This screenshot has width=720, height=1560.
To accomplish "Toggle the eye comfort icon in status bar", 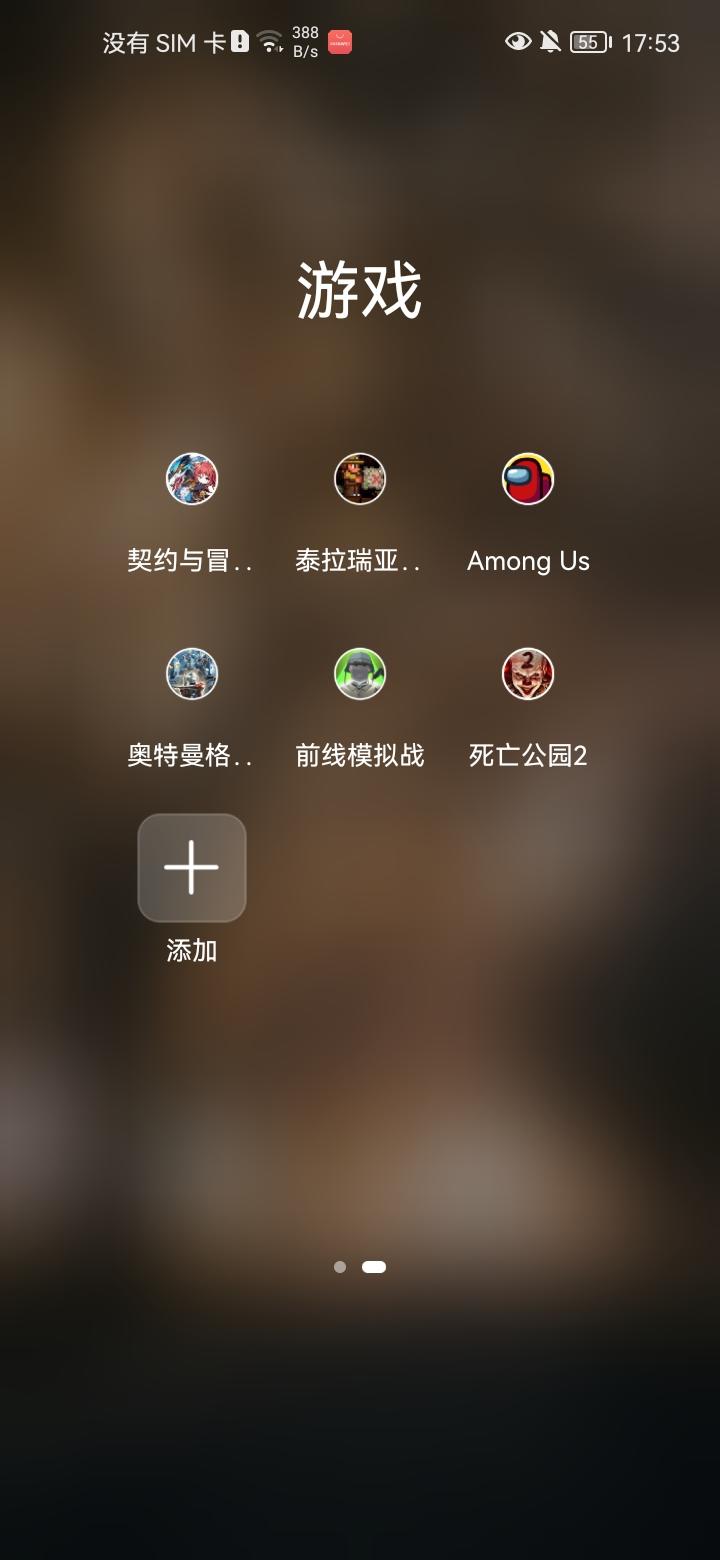I will (x=517, y=43).
